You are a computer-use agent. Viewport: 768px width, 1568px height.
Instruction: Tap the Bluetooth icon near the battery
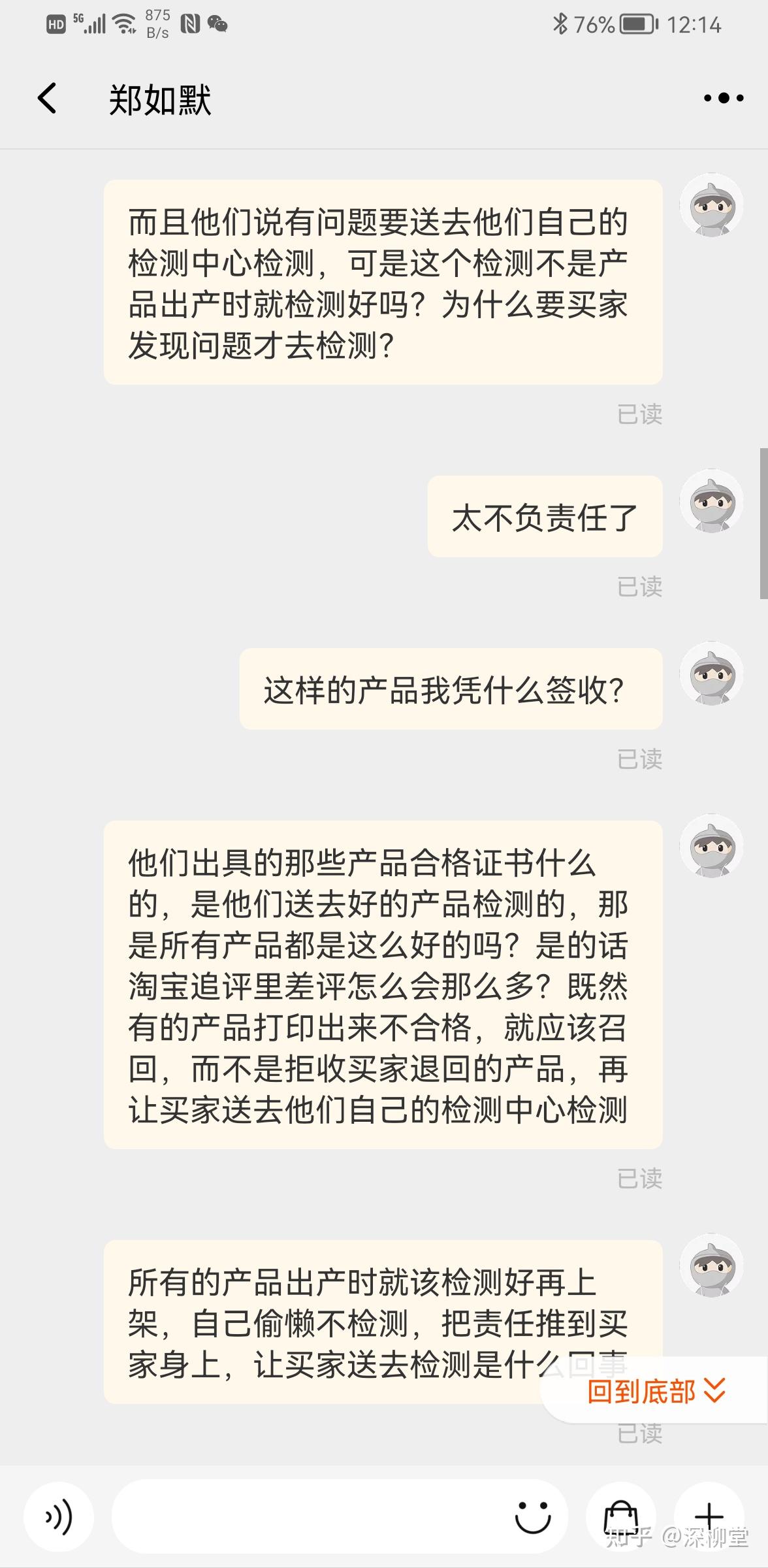560,25
